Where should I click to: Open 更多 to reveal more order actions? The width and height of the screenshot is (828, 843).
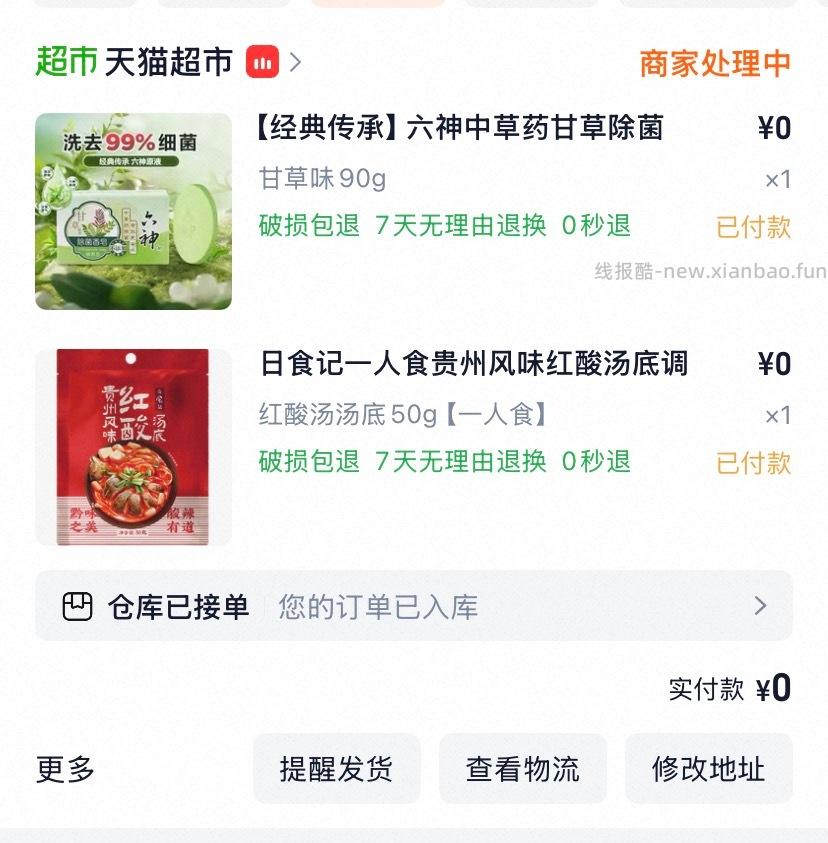click(64, 770)
